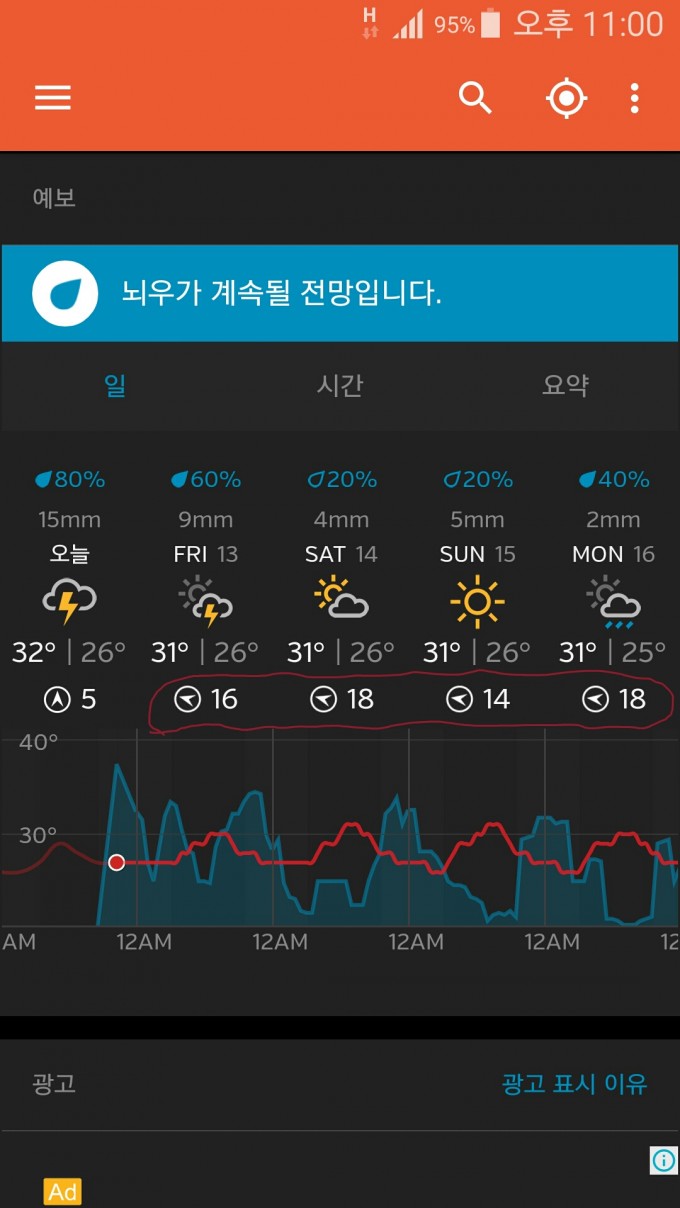Use current location target icon

pyautogui.click(x=566, y=98)
